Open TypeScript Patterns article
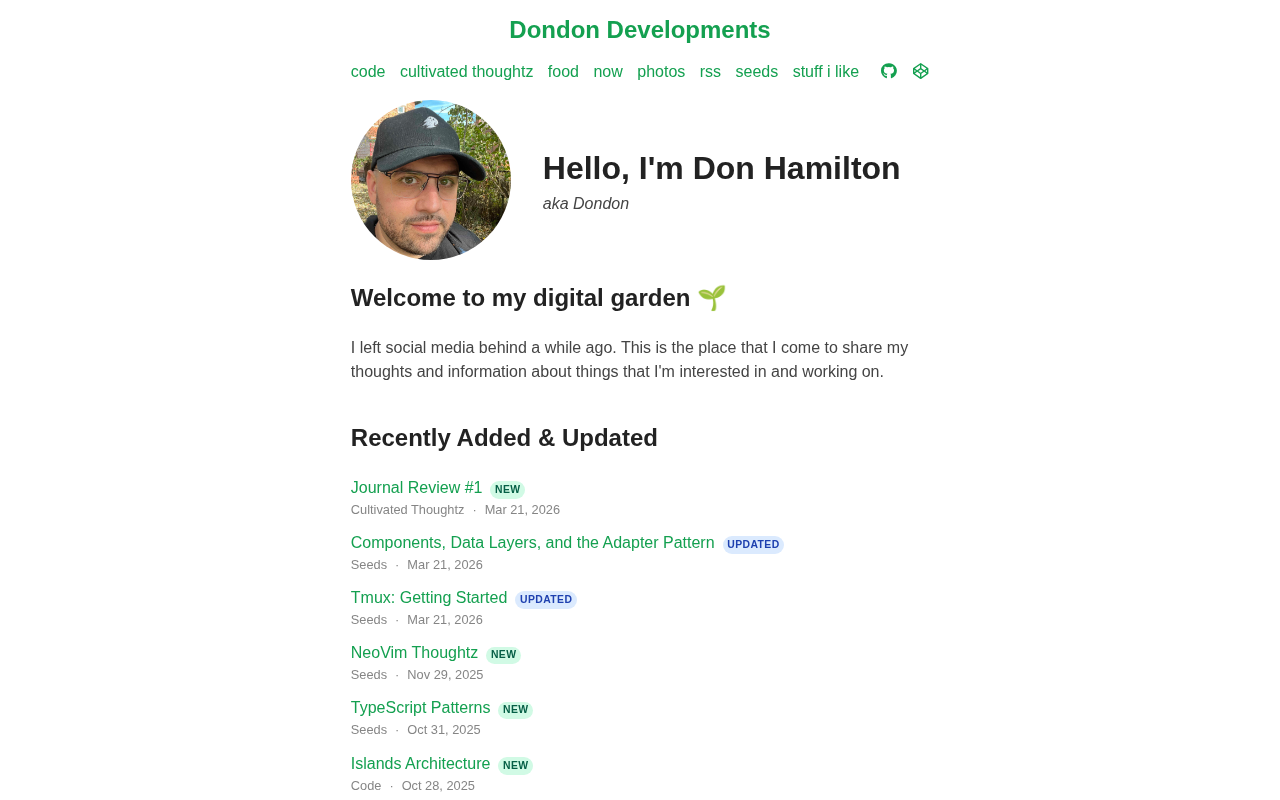The image size is (1280, 800). click(420, 708)
